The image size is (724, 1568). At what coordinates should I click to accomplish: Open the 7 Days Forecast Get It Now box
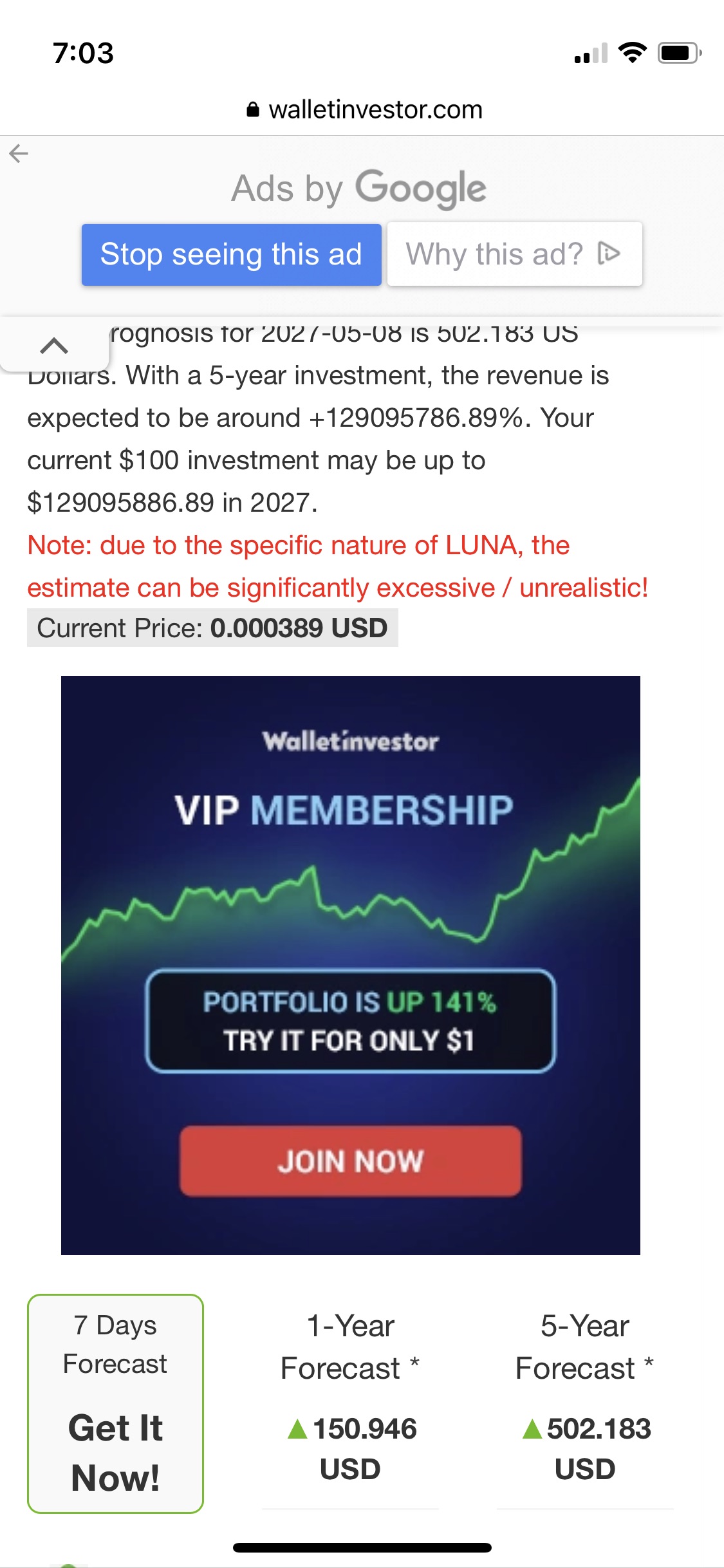[115, 1403]
